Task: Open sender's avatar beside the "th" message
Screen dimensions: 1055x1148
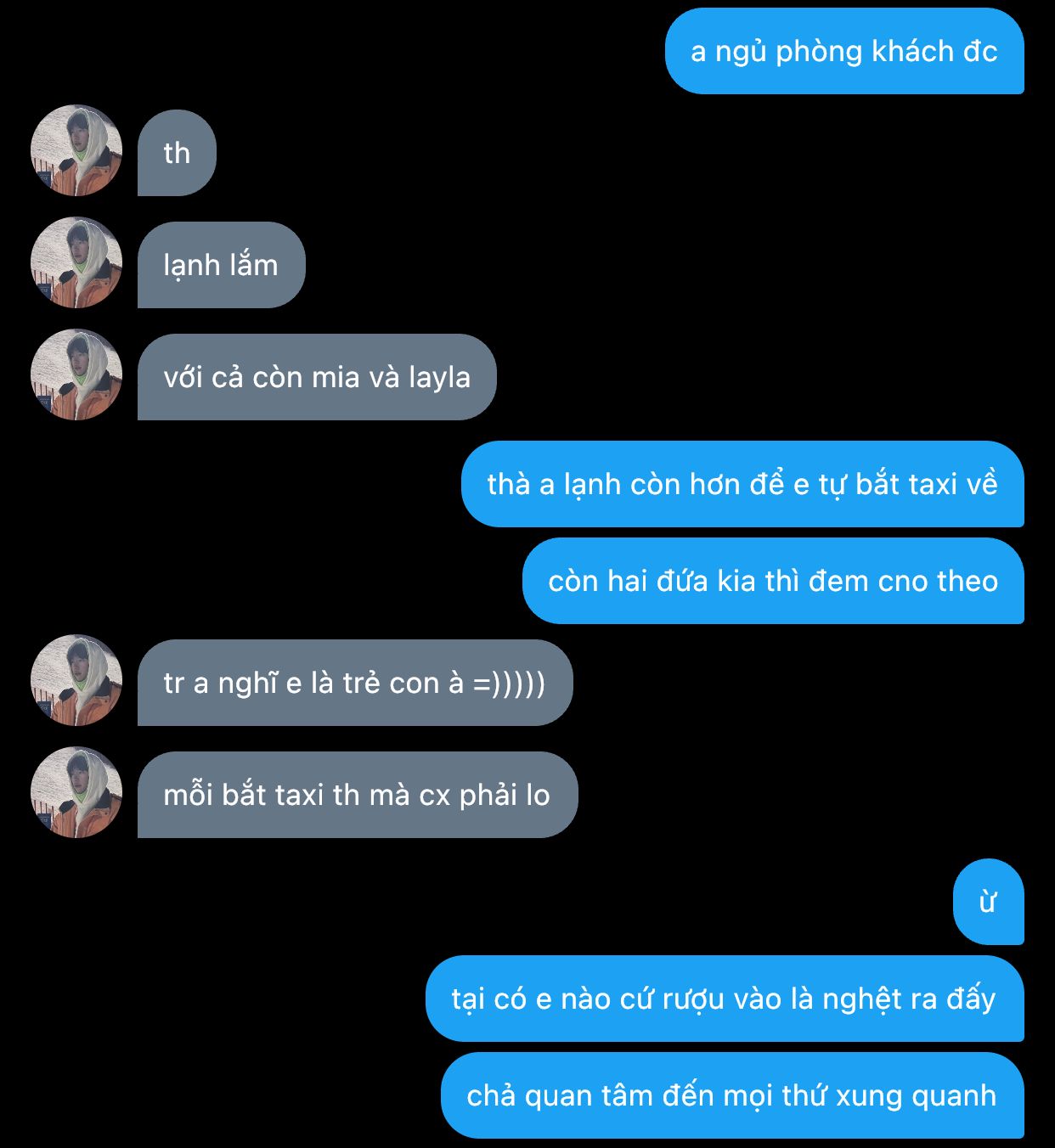Action: pyautogui.click(x=76, y=151)
